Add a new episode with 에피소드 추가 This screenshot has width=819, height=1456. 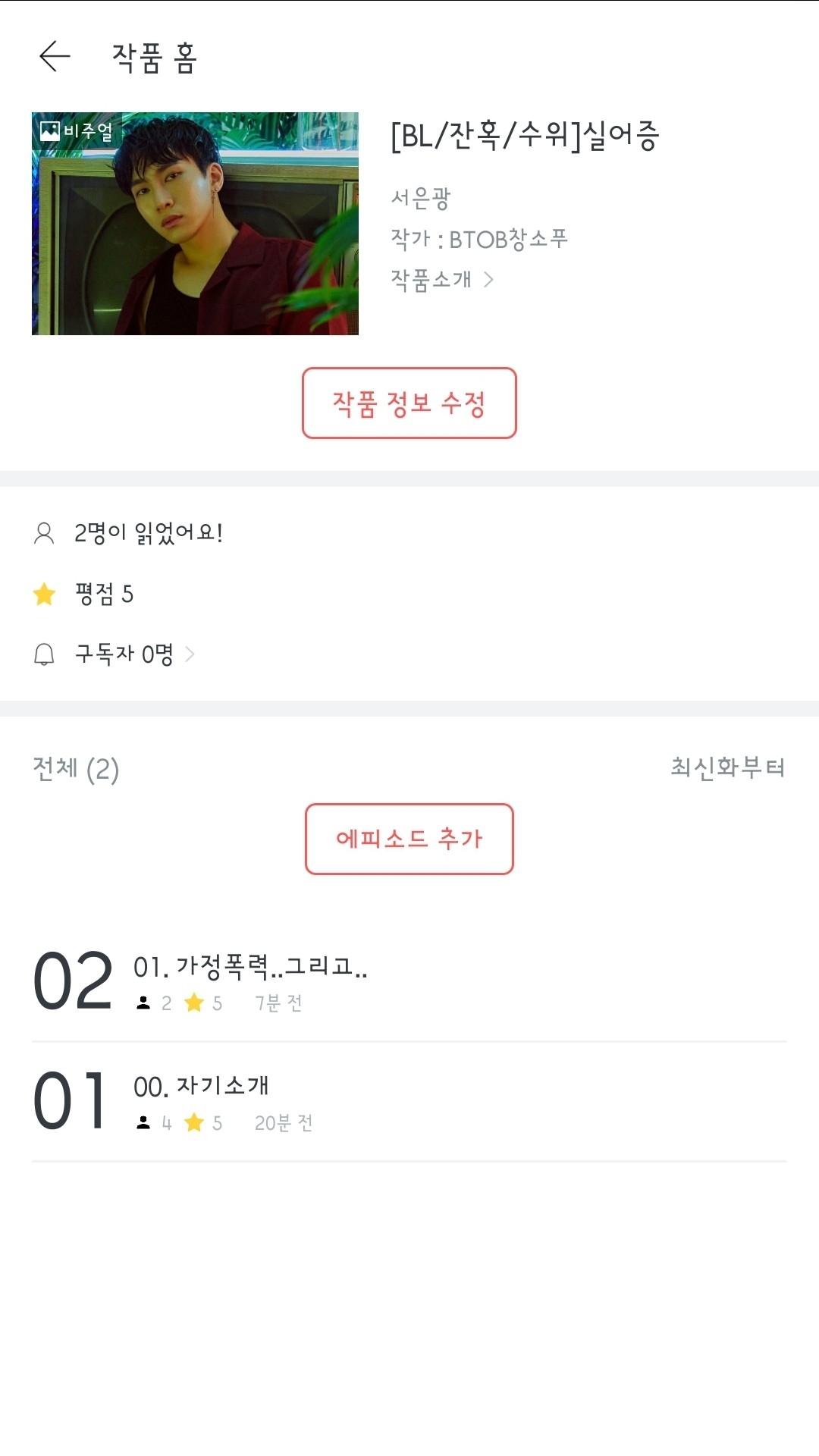coord(409,839)
